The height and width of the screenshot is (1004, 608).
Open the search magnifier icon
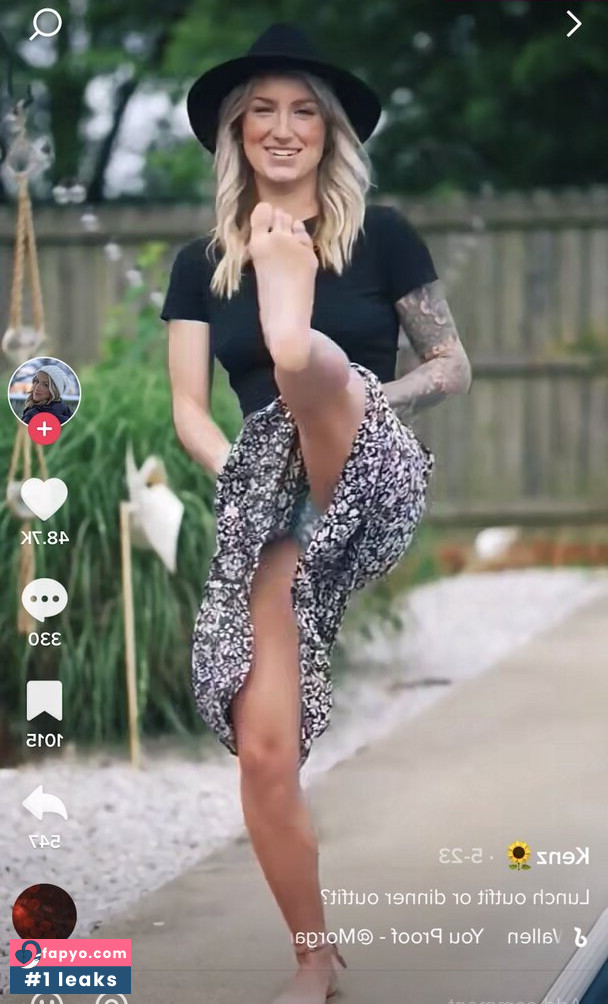coord(46,24)
